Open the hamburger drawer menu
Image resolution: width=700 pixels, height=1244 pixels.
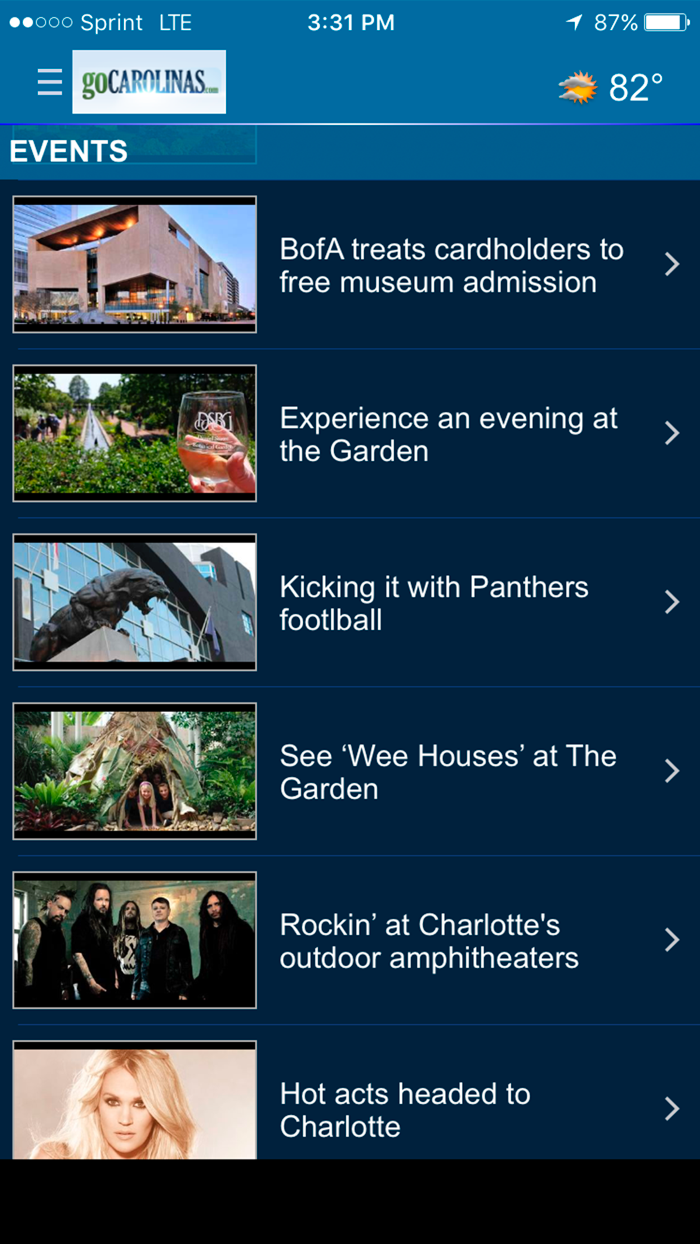pos(49,82)
